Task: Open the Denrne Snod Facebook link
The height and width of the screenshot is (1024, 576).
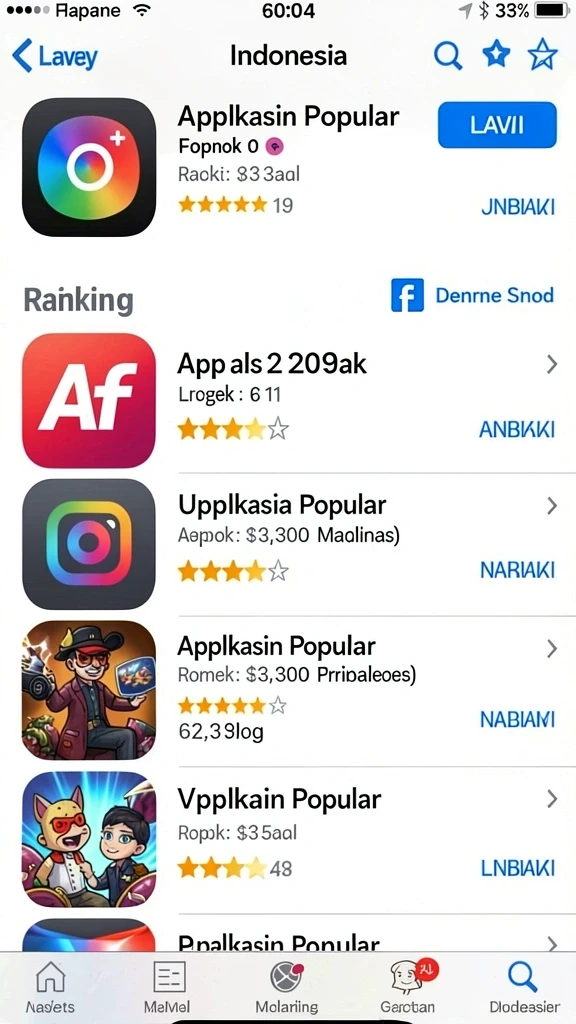Action: coord(472,295)
